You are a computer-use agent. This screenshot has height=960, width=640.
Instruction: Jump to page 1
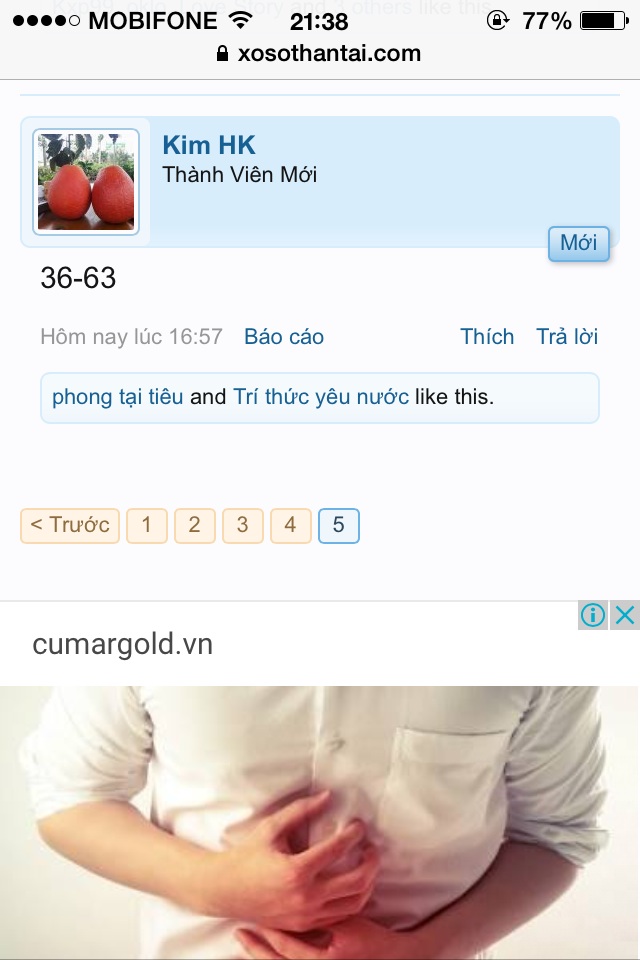click(x=147, y=525)
